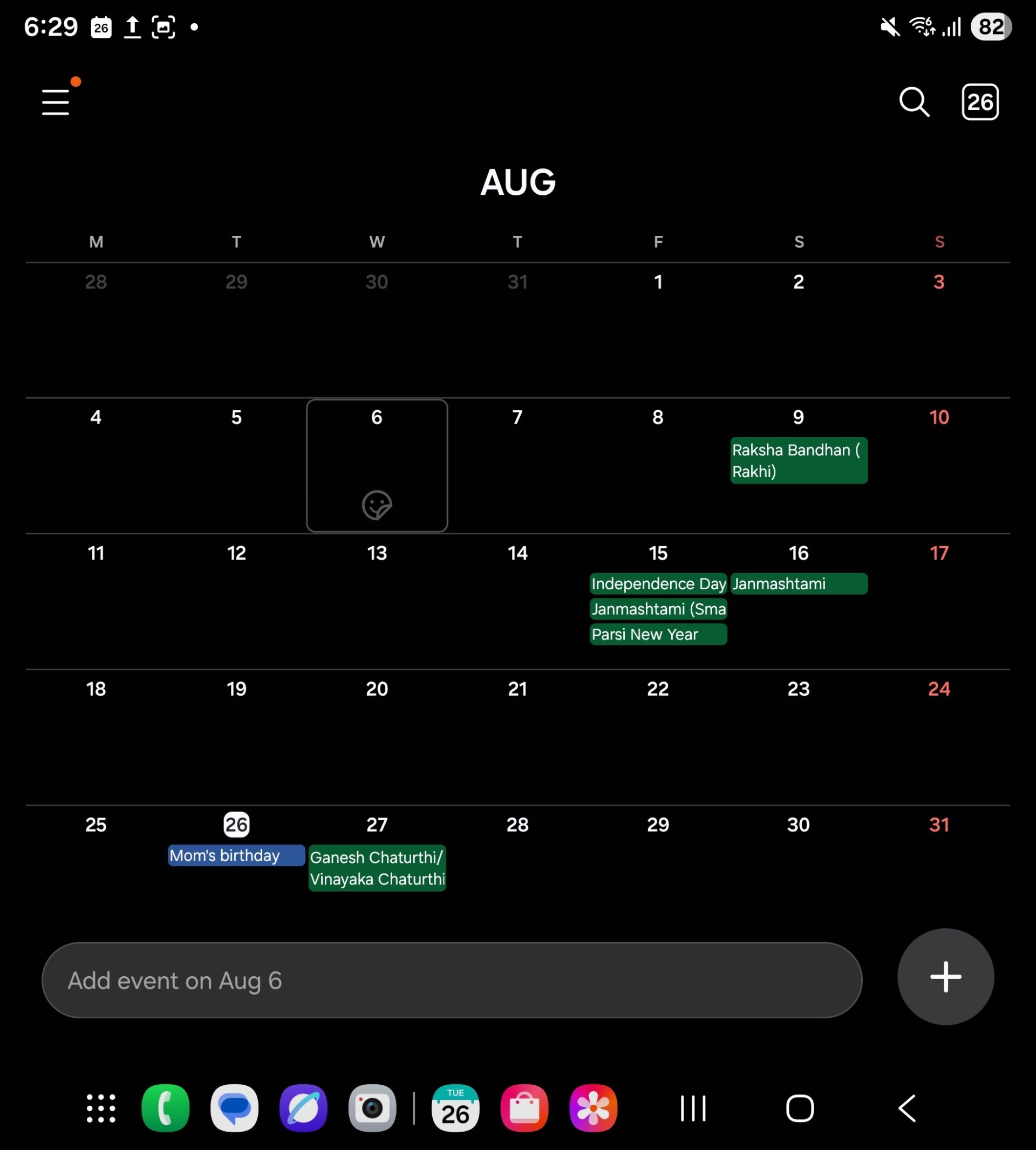1036x1150 pixels.
Task: View Mom's birthday event
Action: click(236, 855)
